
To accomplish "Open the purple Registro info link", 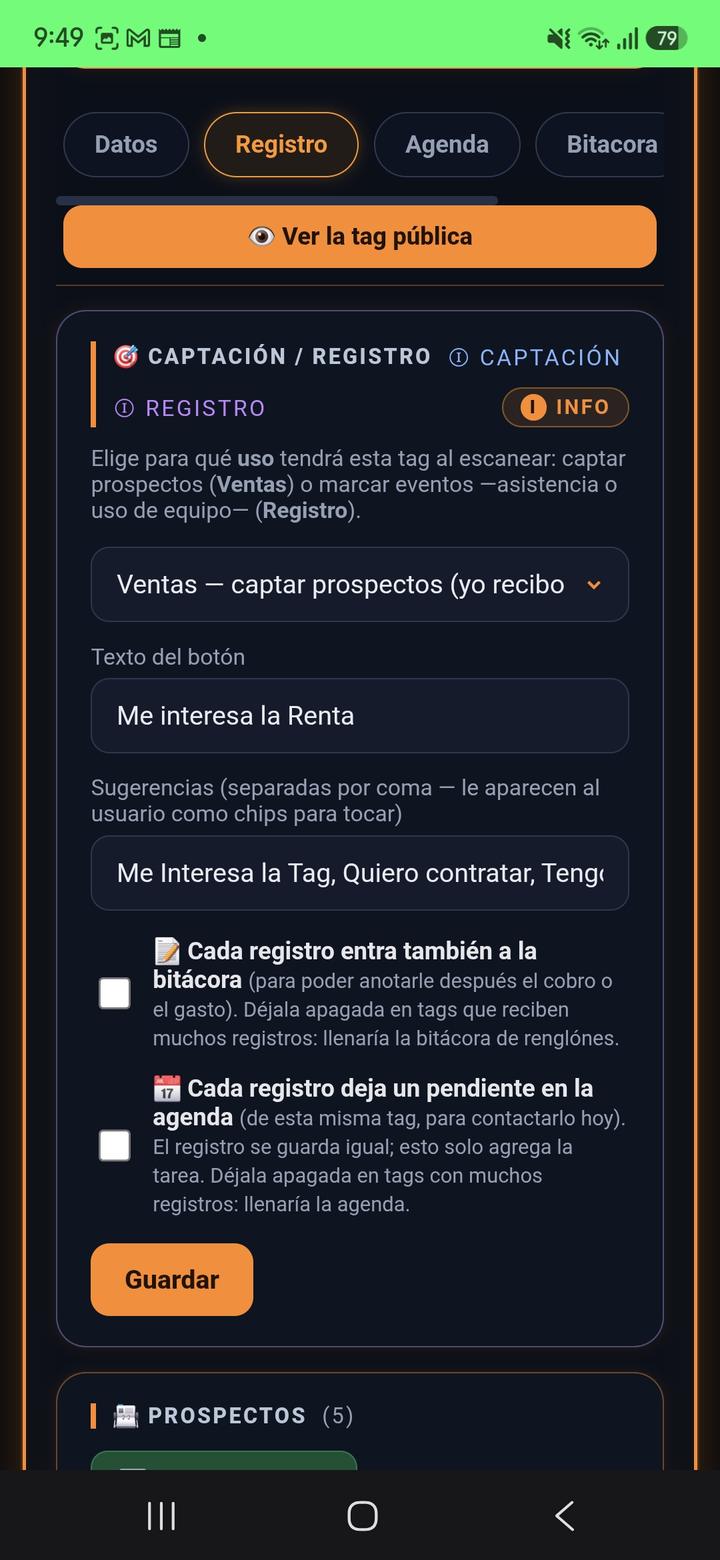I will pyautogui.click(x=190, y=408).
